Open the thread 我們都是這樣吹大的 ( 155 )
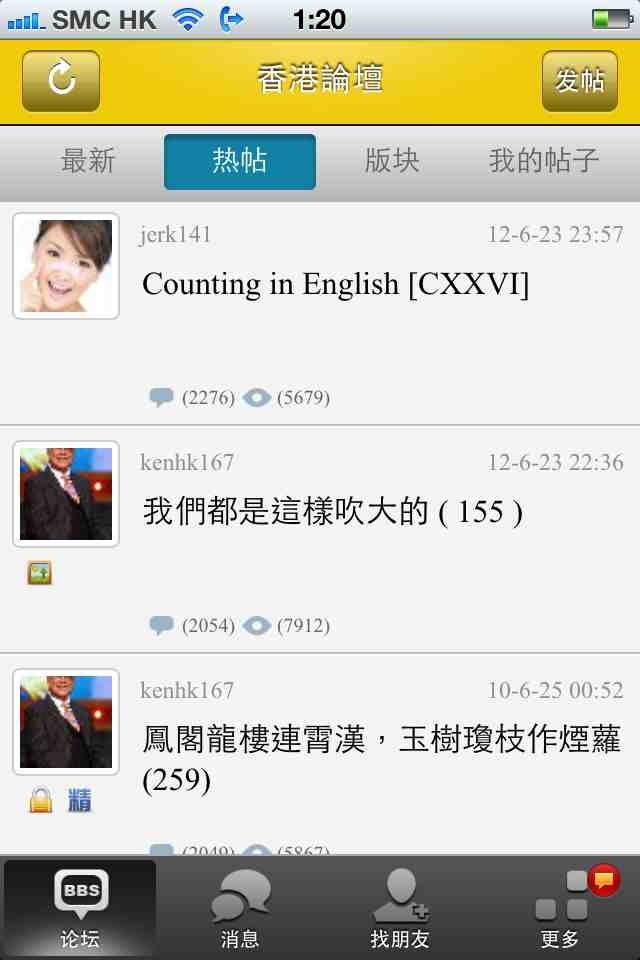This screenshot has height=960, width=640. (333, 513)
